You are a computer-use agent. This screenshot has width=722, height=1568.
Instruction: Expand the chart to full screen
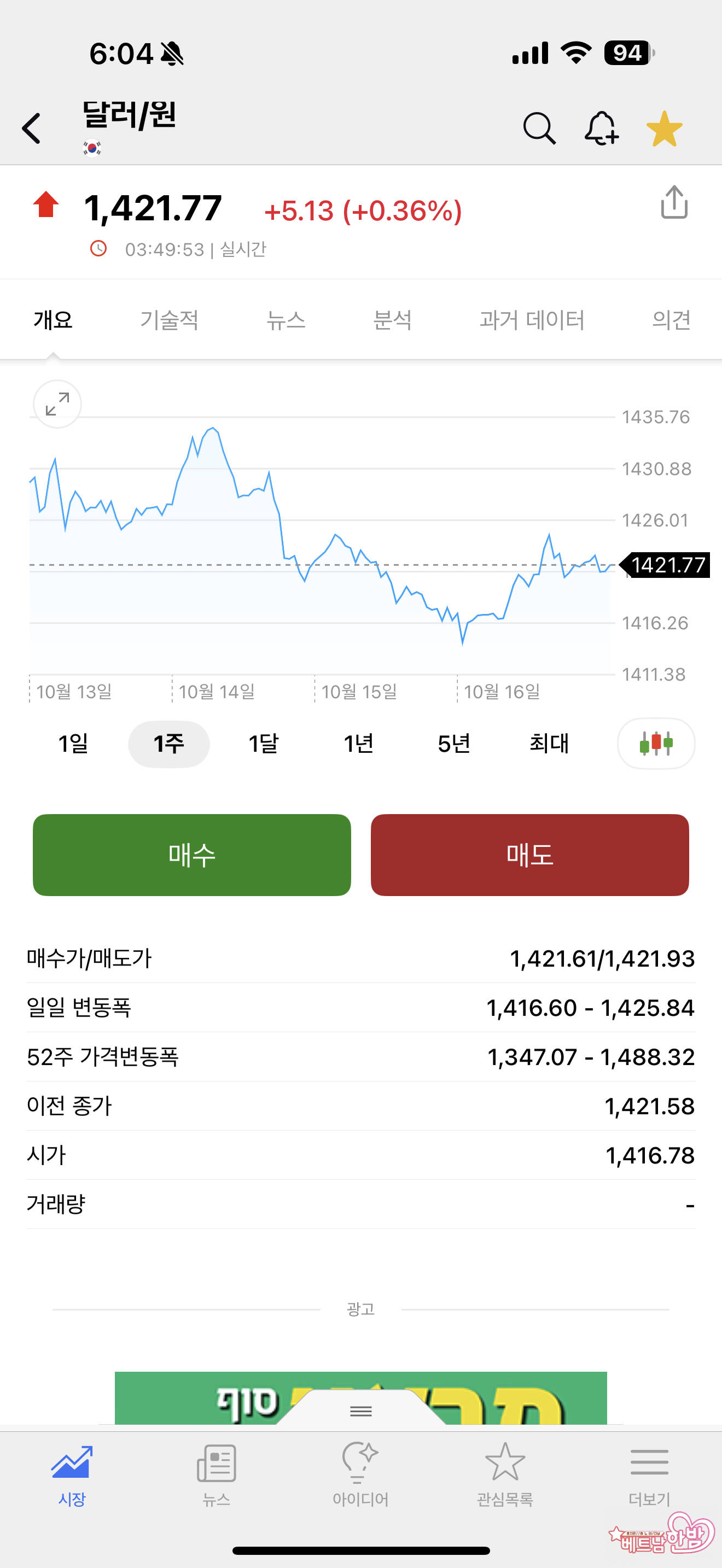[57, 404]
